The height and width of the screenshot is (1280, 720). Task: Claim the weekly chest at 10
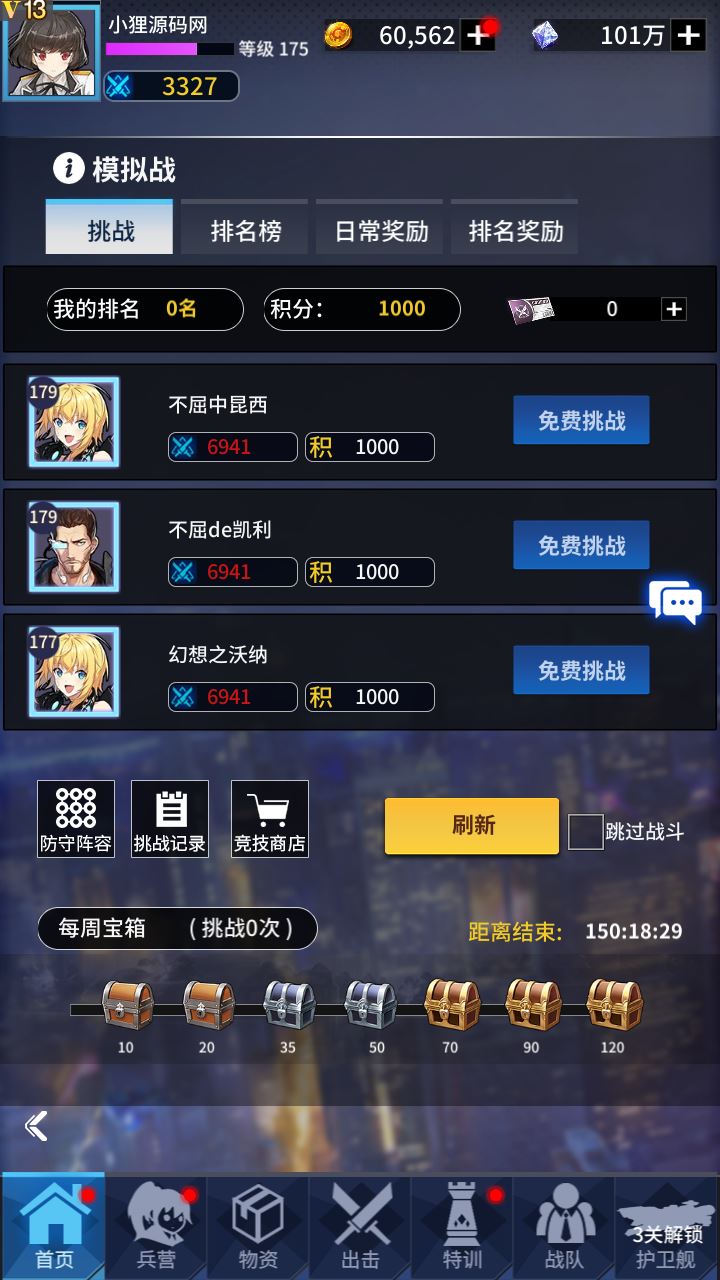pyautogui.click(x=127, y=1003)
